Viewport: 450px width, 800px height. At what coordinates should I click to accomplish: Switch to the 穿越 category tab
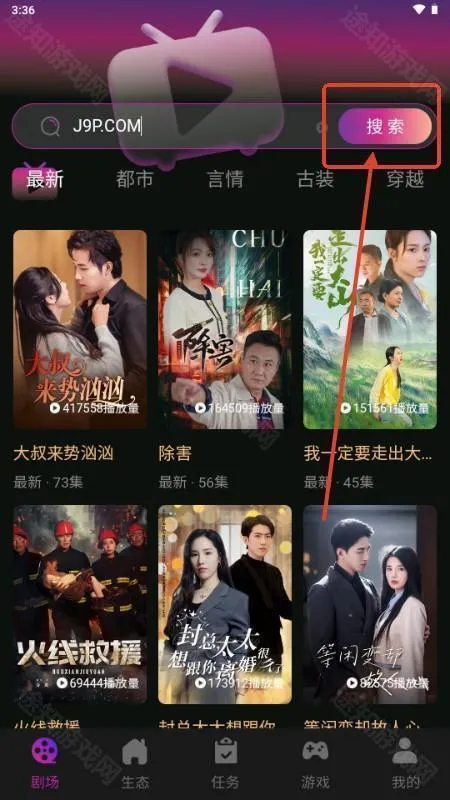pyautogui.click(x=405, y=179)
